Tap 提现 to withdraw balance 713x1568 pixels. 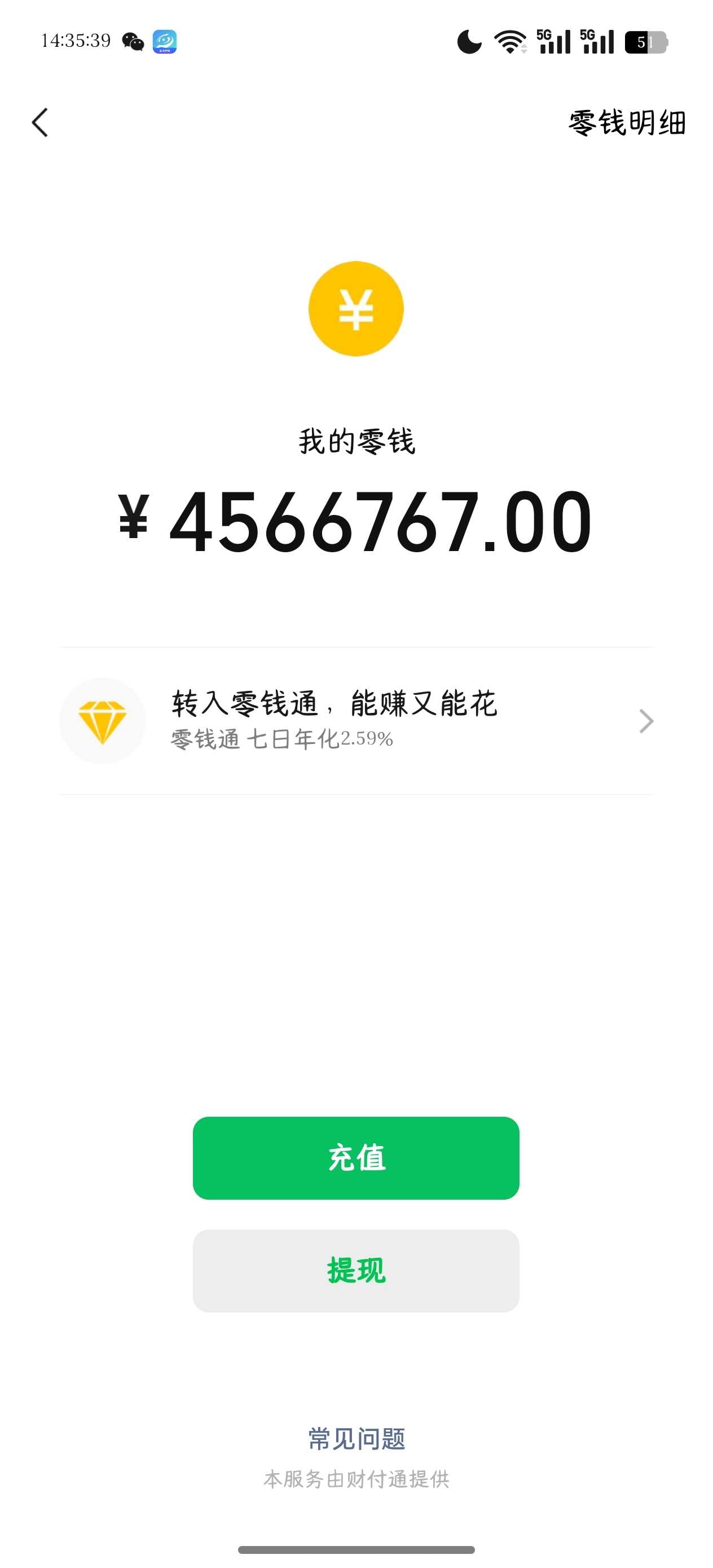coord(356,1270)
